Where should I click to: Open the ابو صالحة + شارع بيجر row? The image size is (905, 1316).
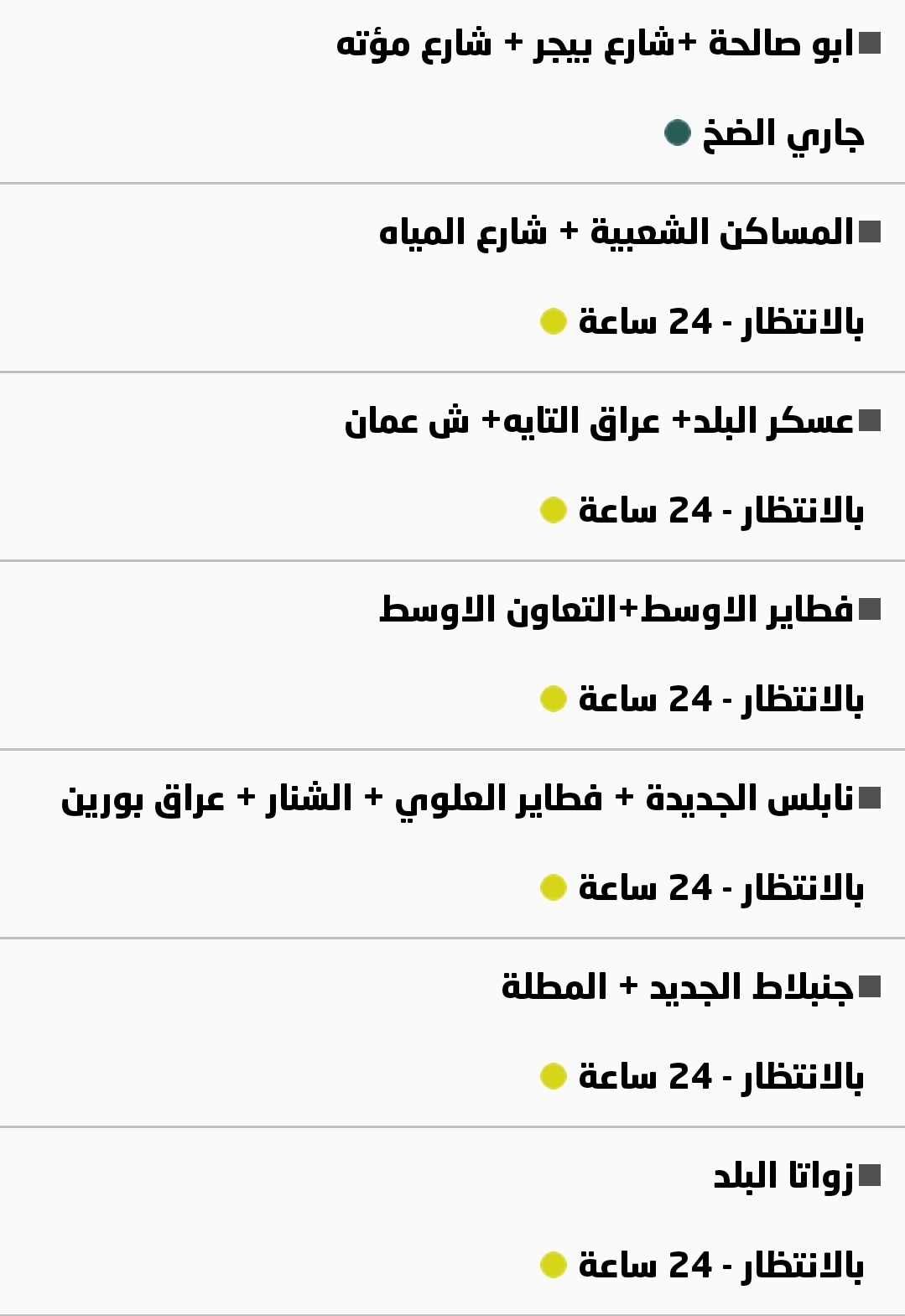tap(594, 44)
